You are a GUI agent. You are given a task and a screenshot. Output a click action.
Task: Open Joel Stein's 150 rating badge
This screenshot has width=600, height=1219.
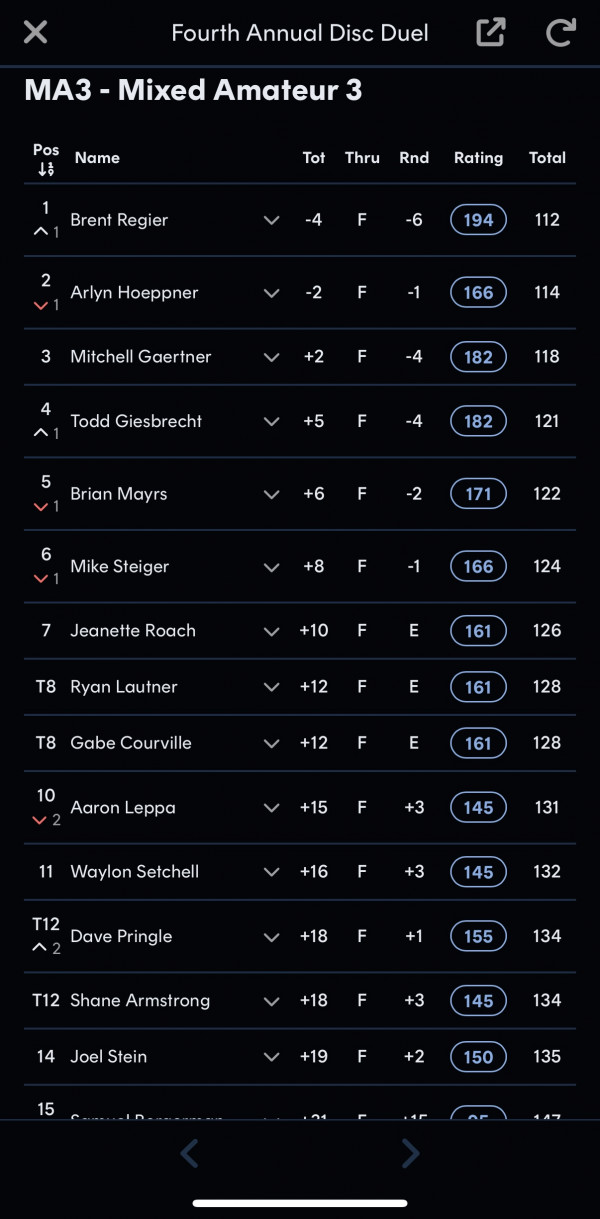[x=478, y=1057]
